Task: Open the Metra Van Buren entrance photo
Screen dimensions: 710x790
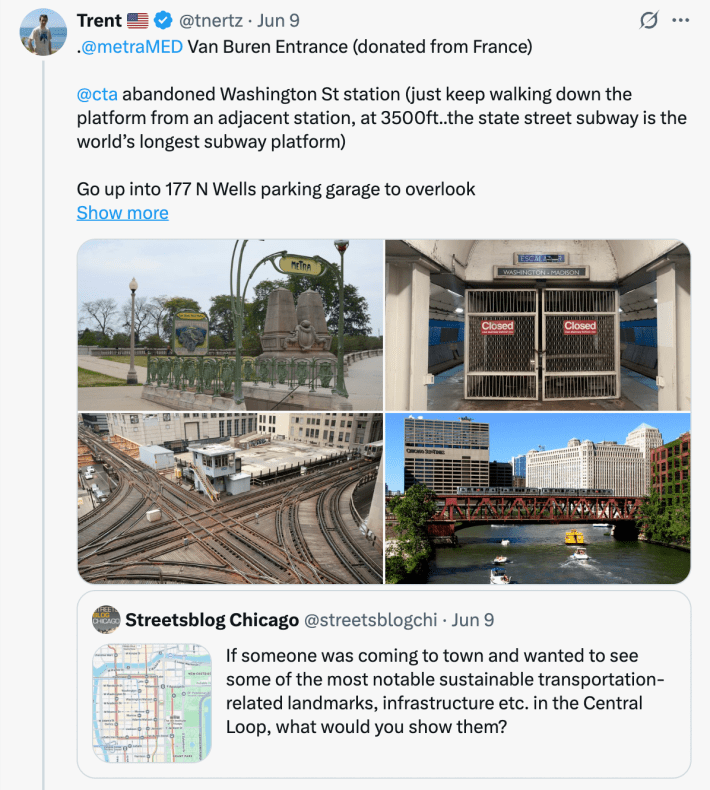Action: pos(230,324)
